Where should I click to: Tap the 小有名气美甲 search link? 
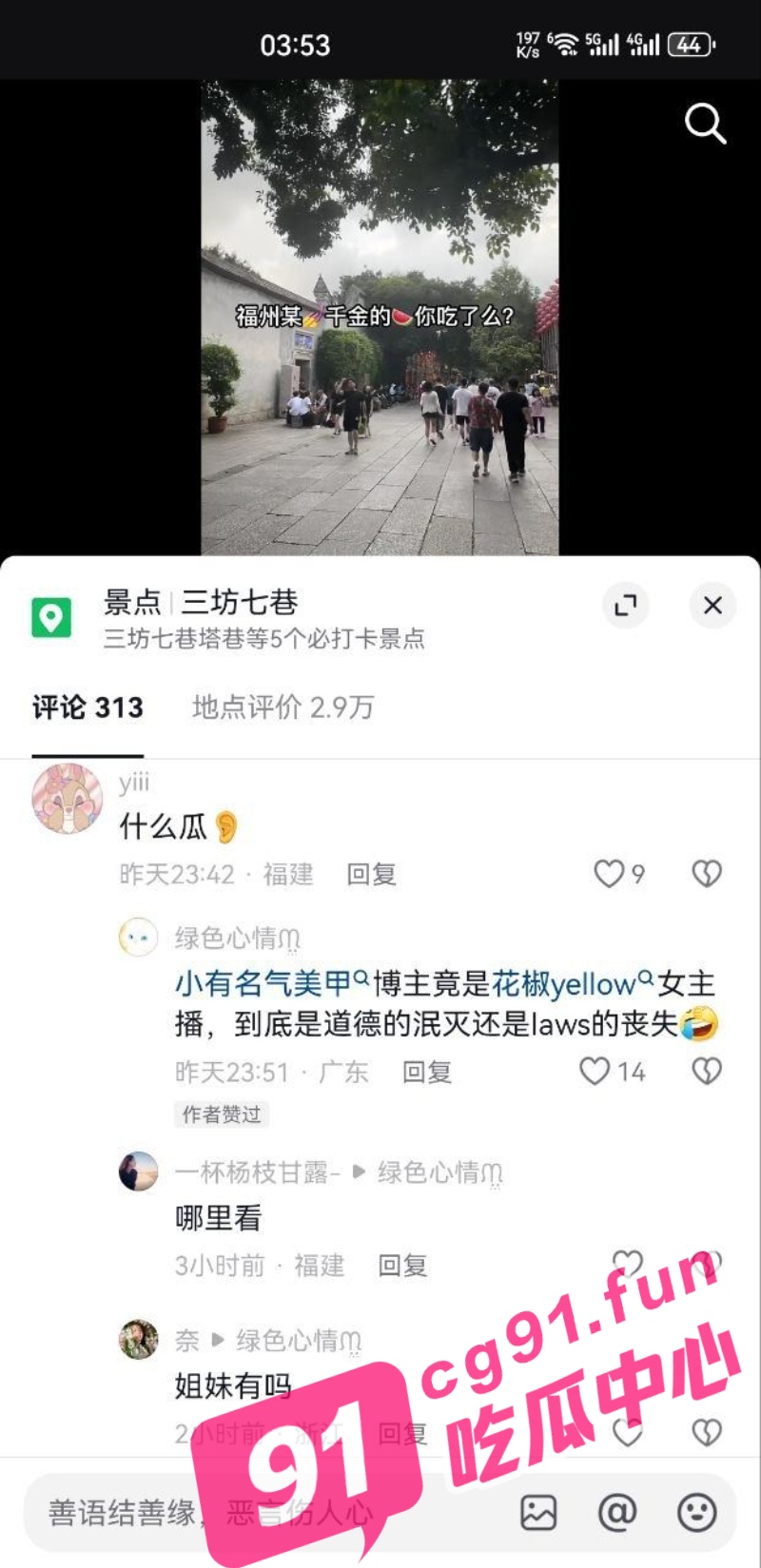pyautogui.click(x=272, y=983)
